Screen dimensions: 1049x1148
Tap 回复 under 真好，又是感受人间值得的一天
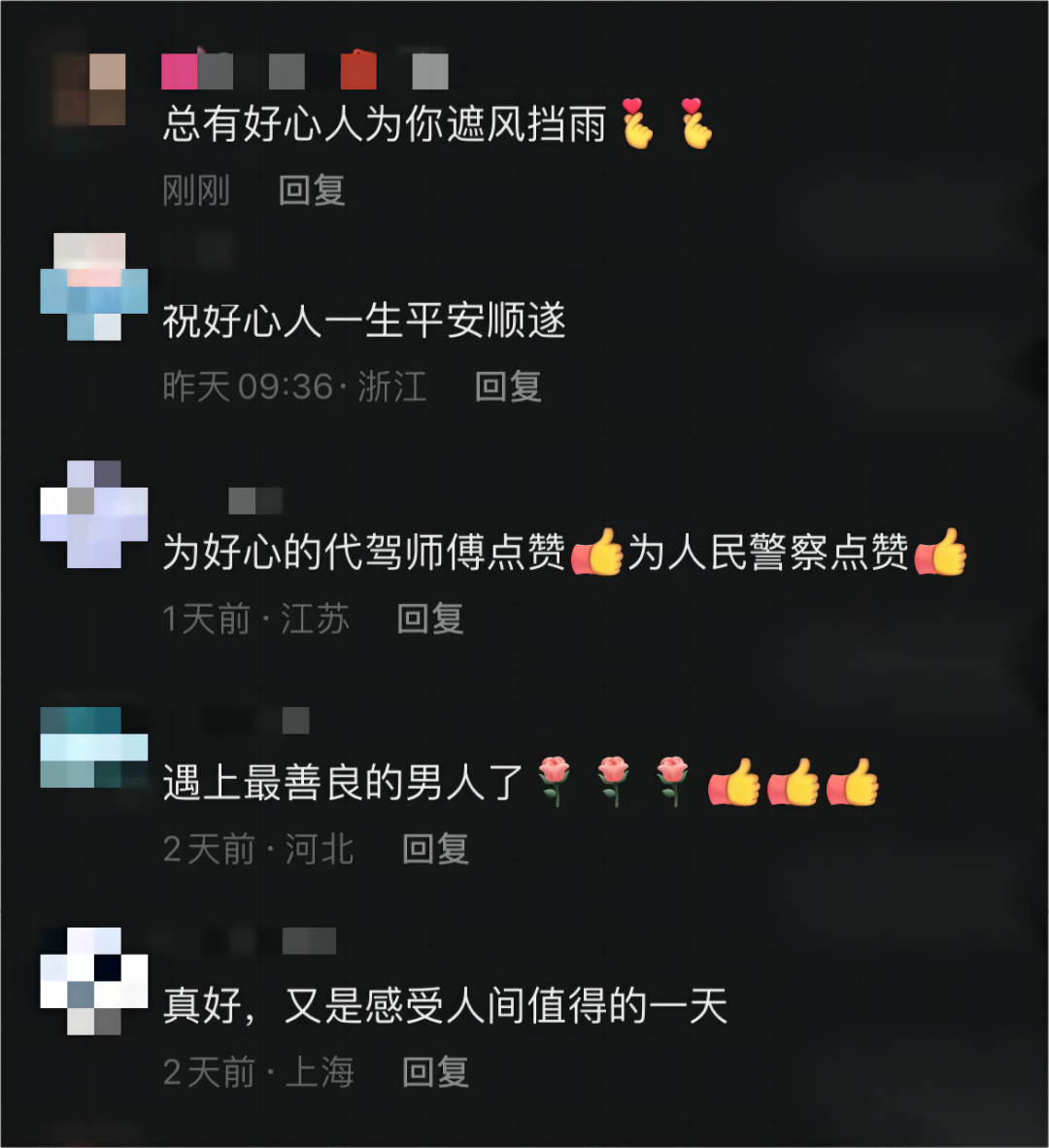(435, 1072)
